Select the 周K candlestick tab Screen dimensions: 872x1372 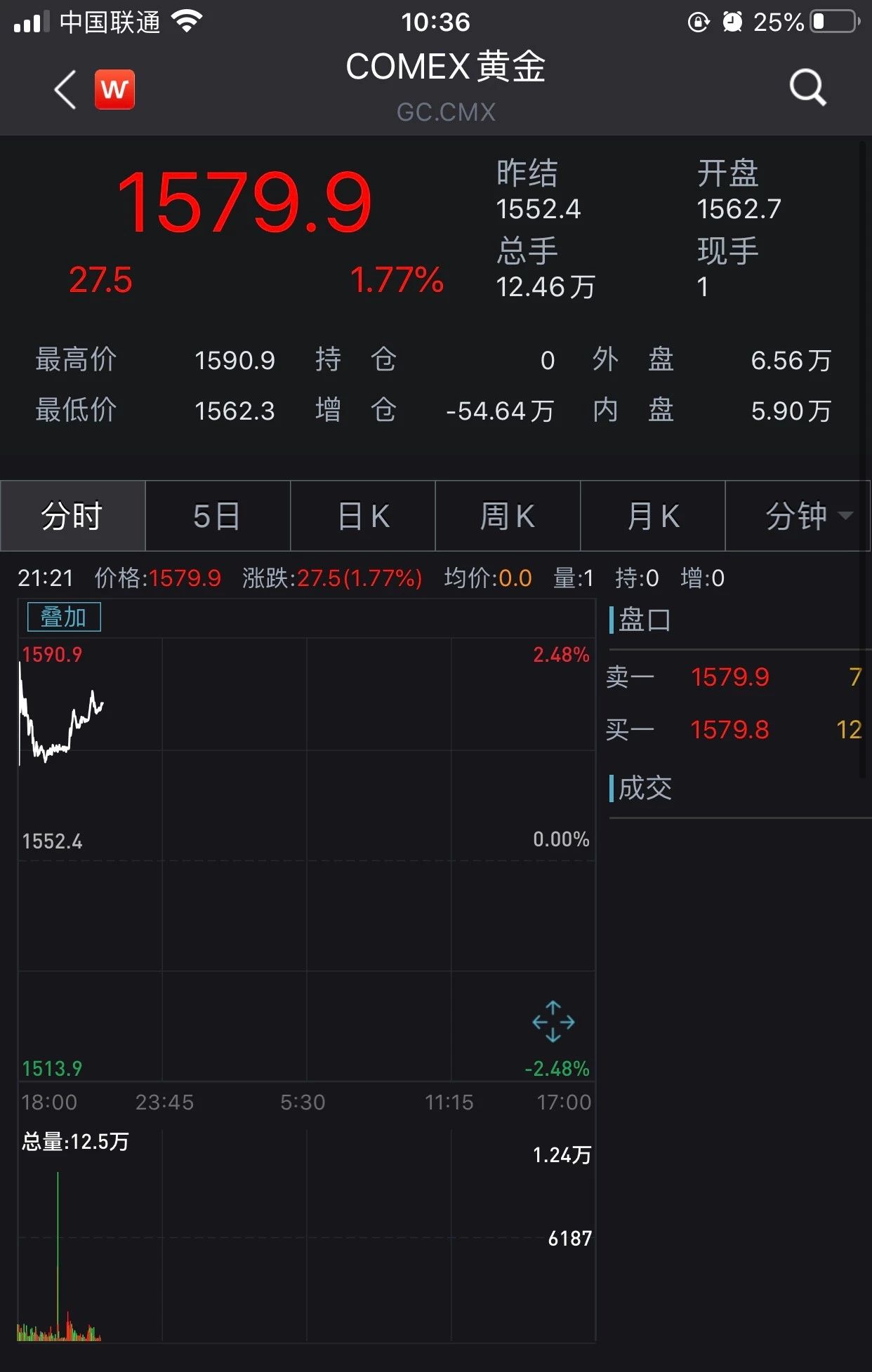click(x=508, y=517)
